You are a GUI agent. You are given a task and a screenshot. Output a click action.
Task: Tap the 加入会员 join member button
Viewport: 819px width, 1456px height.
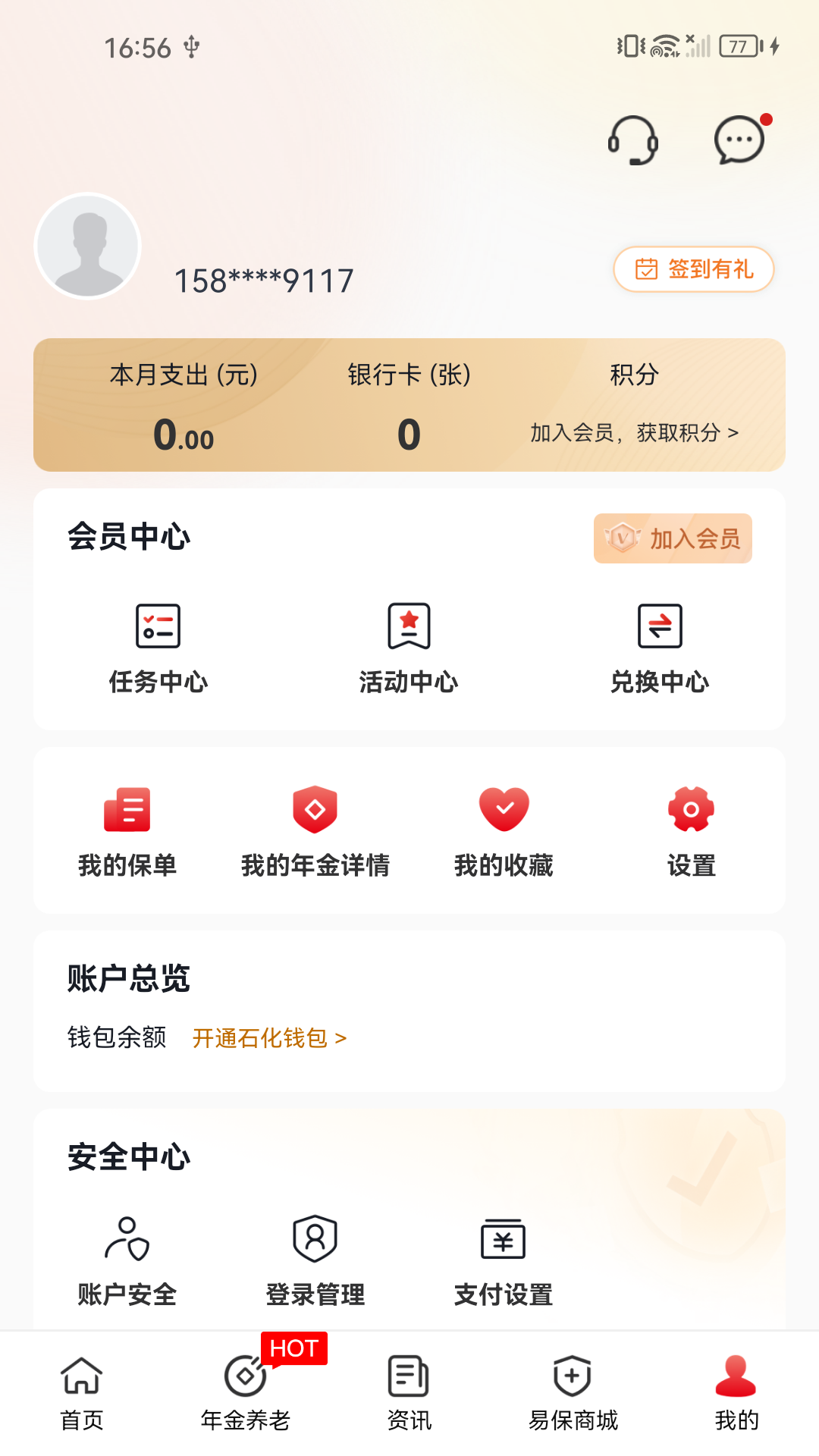pos(672,538)
